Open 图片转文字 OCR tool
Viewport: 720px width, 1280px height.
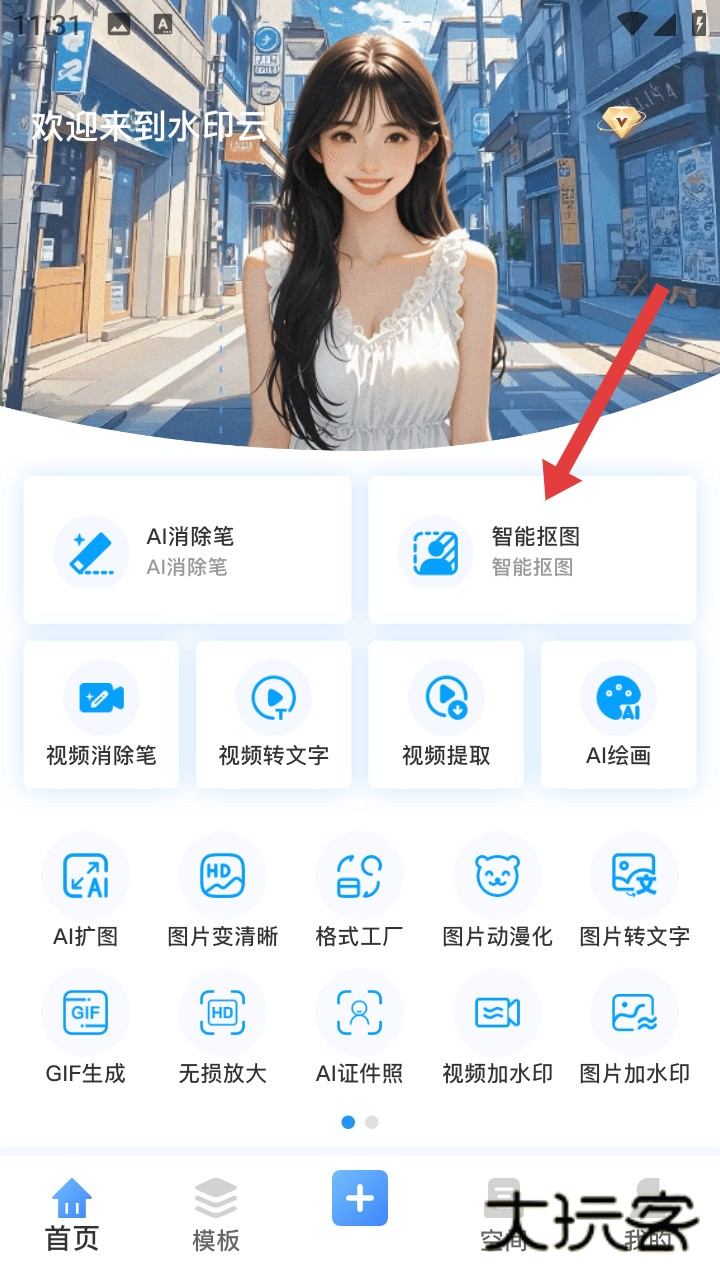pos(634,892)
